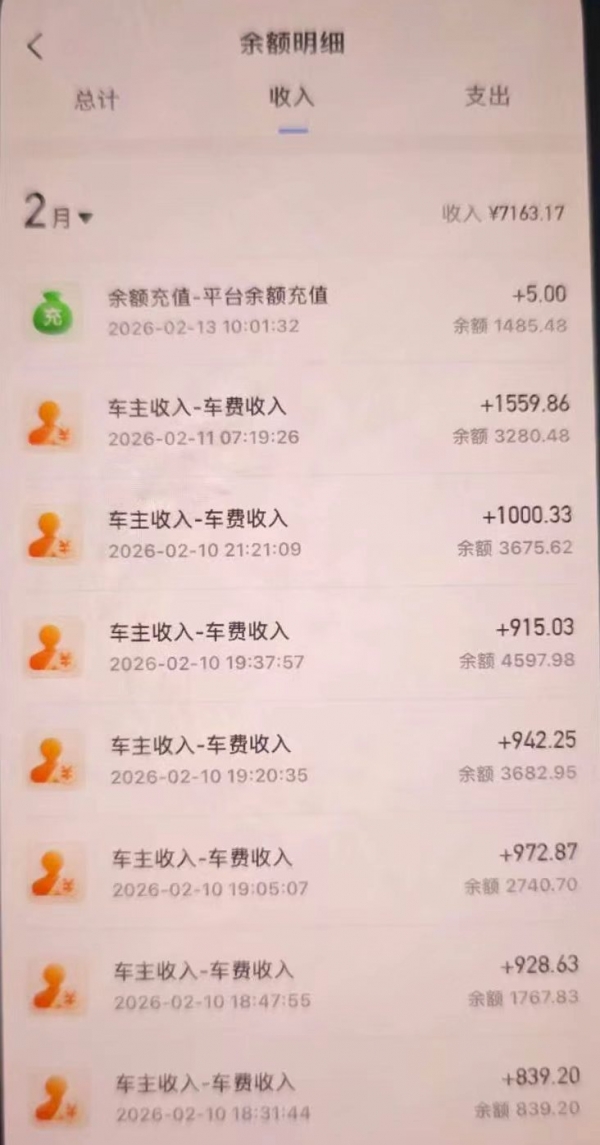Open the +972.87 车费收入 record
Viewport: 600px width, 1145px height.
pos(300,872)
